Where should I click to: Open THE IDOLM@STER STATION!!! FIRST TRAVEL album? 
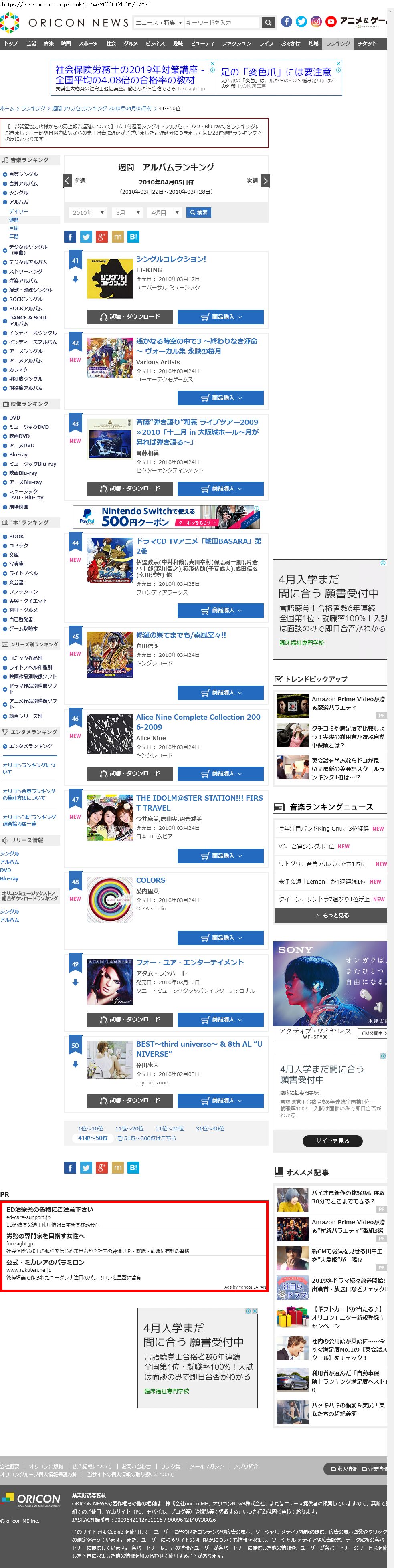[x=199, y=803]
